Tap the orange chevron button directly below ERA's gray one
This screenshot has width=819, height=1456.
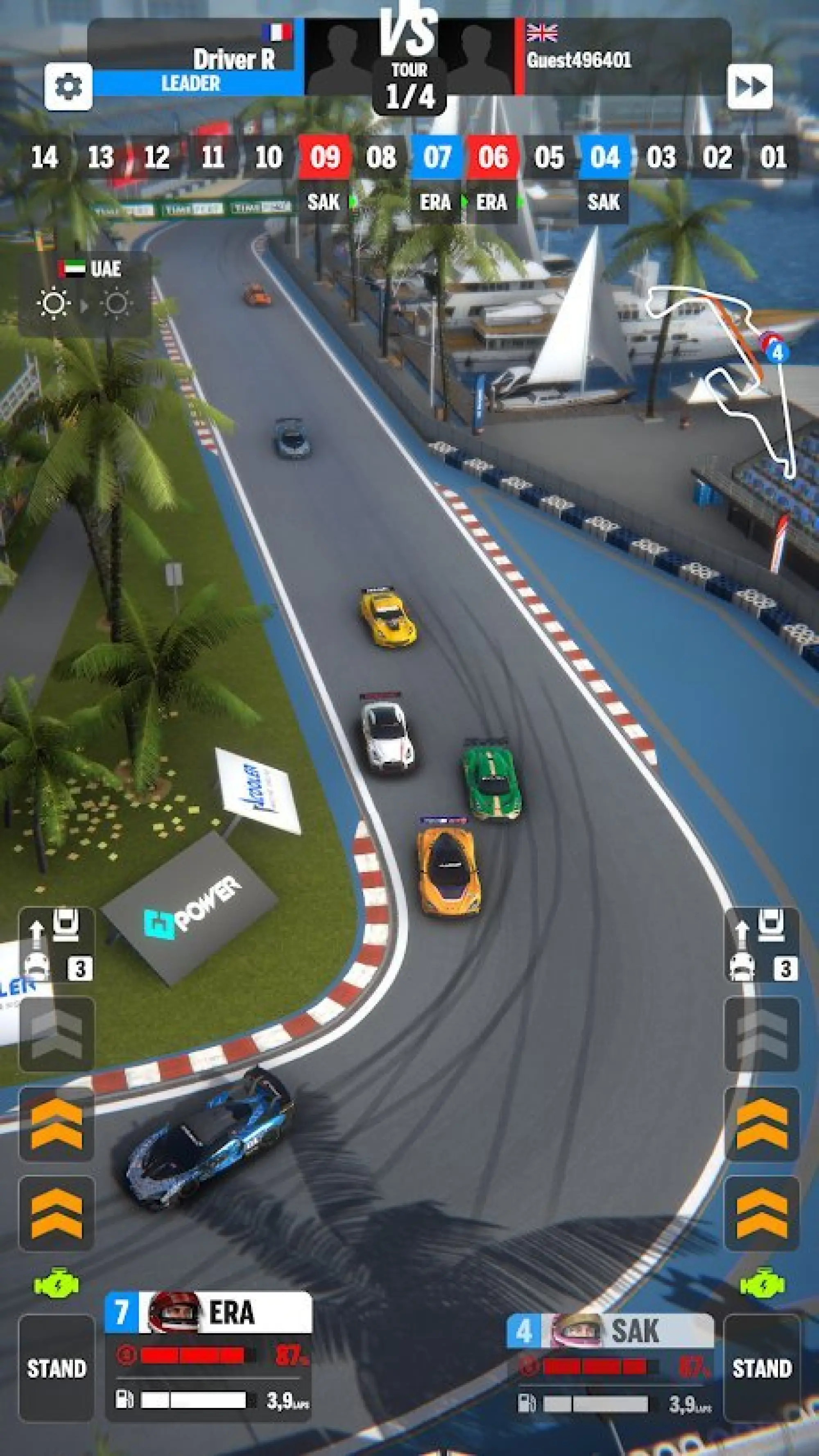57,1124
